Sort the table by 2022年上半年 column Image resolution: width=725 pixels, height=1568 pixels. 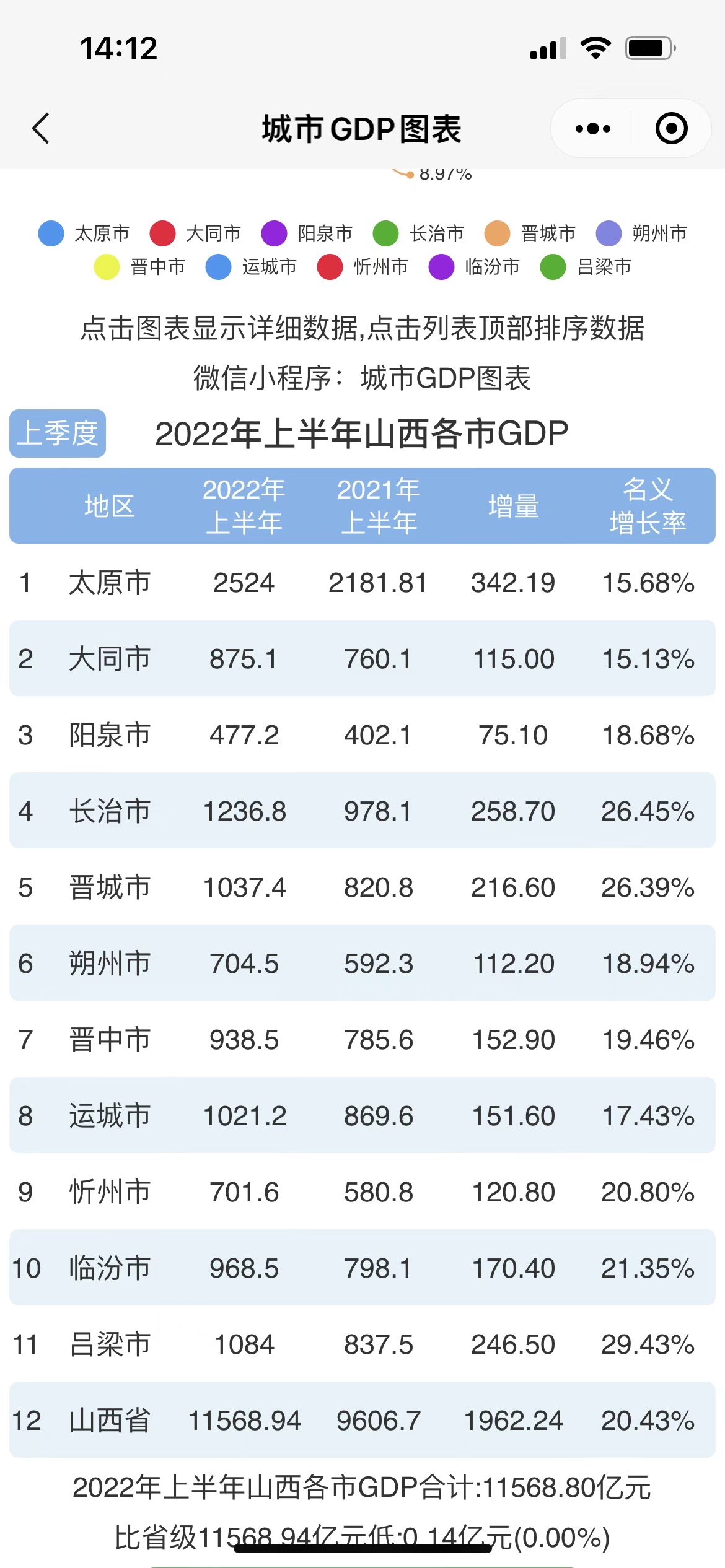244,506
